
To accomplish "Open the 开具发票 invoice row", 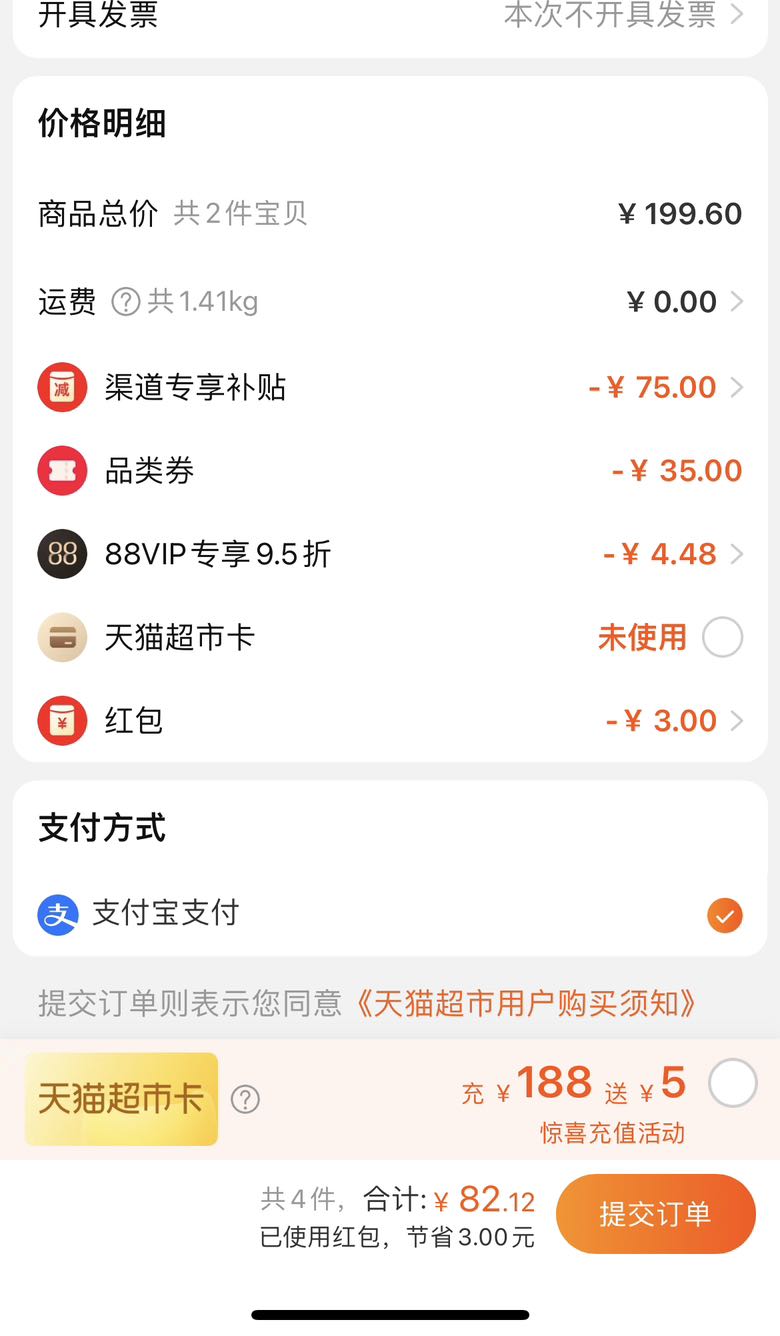I will [x=390, y=16].
